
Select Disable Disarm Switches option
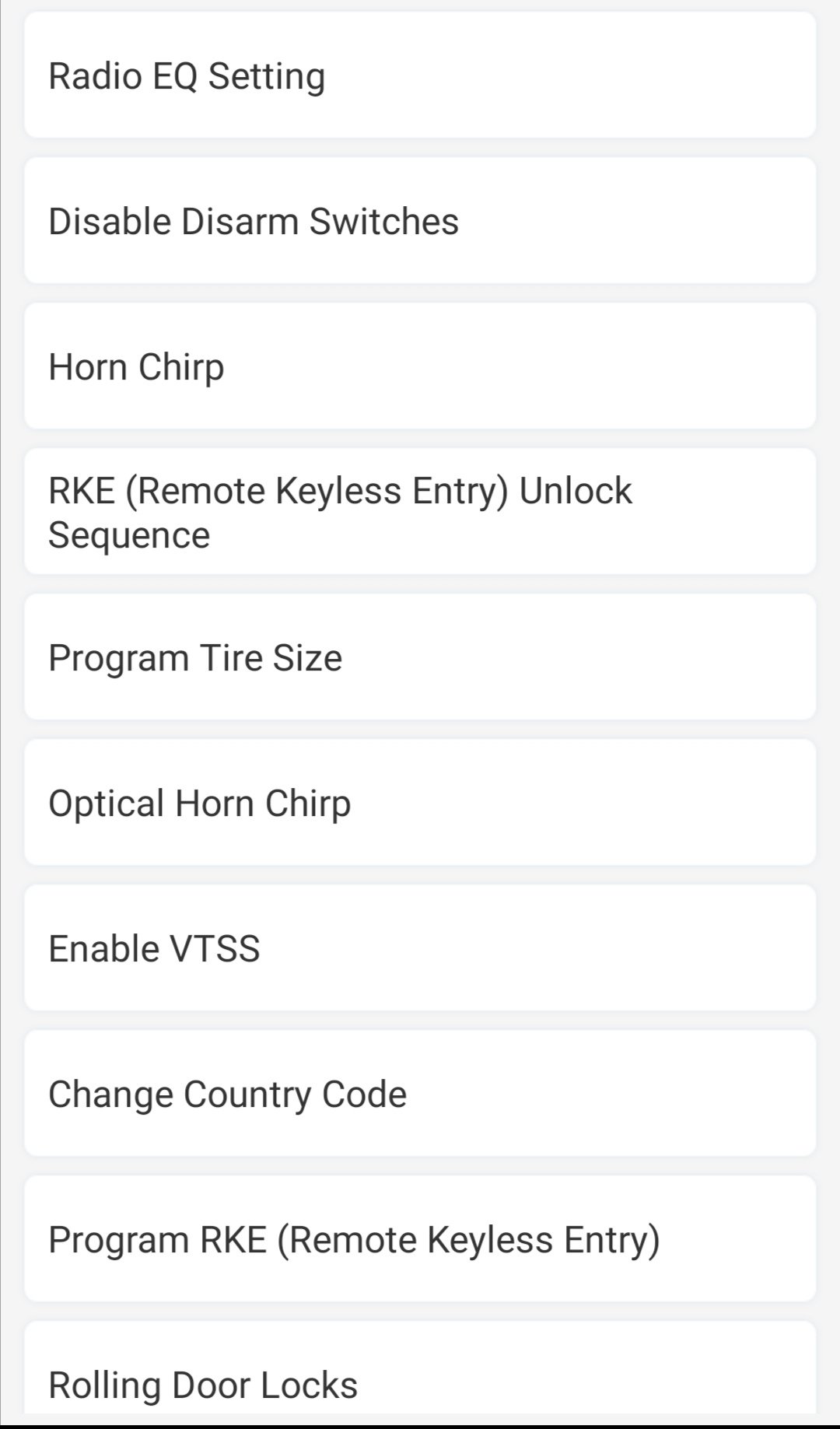(x=420, y=221)
